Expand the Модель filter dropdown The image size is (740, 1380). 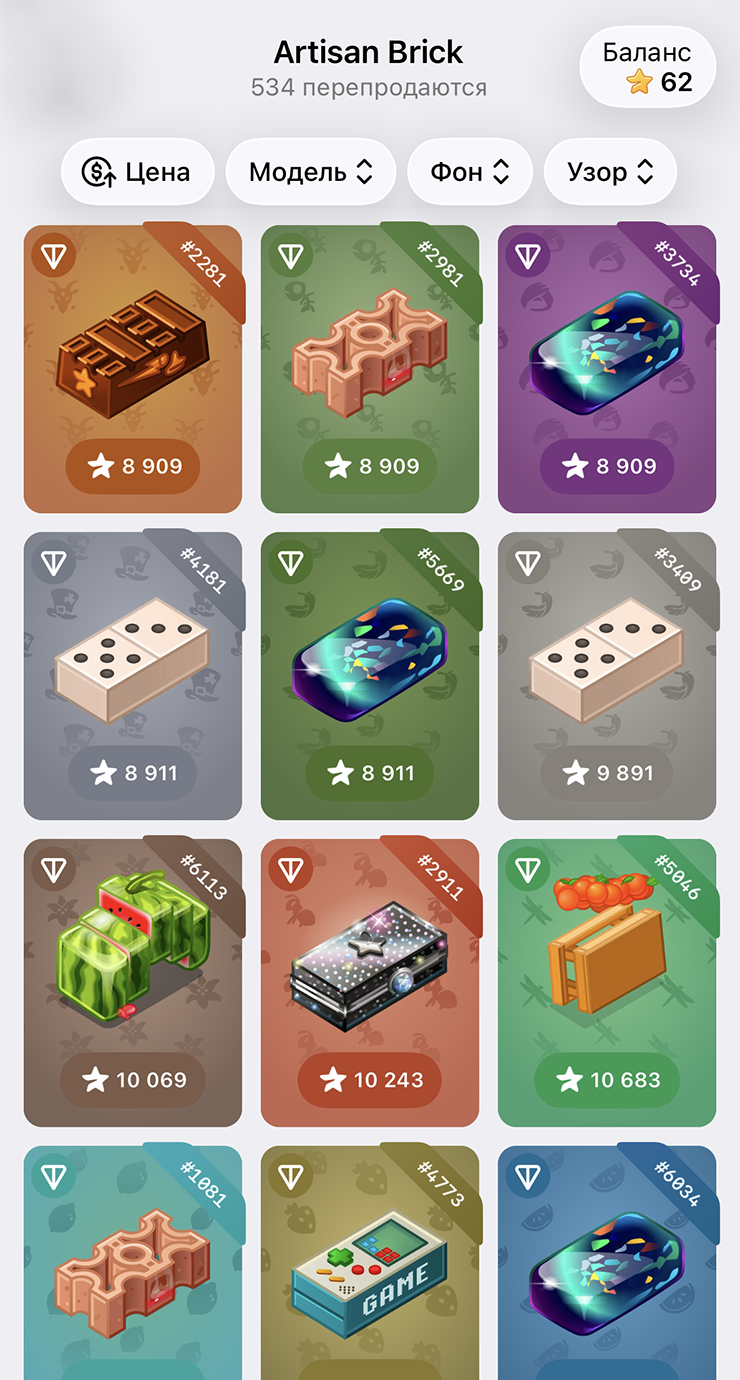(310, 172)
